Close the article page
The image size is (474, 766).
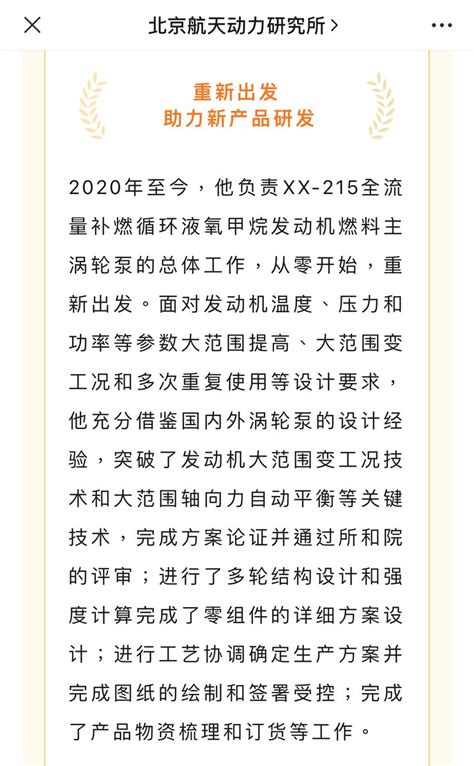point(32,25)
